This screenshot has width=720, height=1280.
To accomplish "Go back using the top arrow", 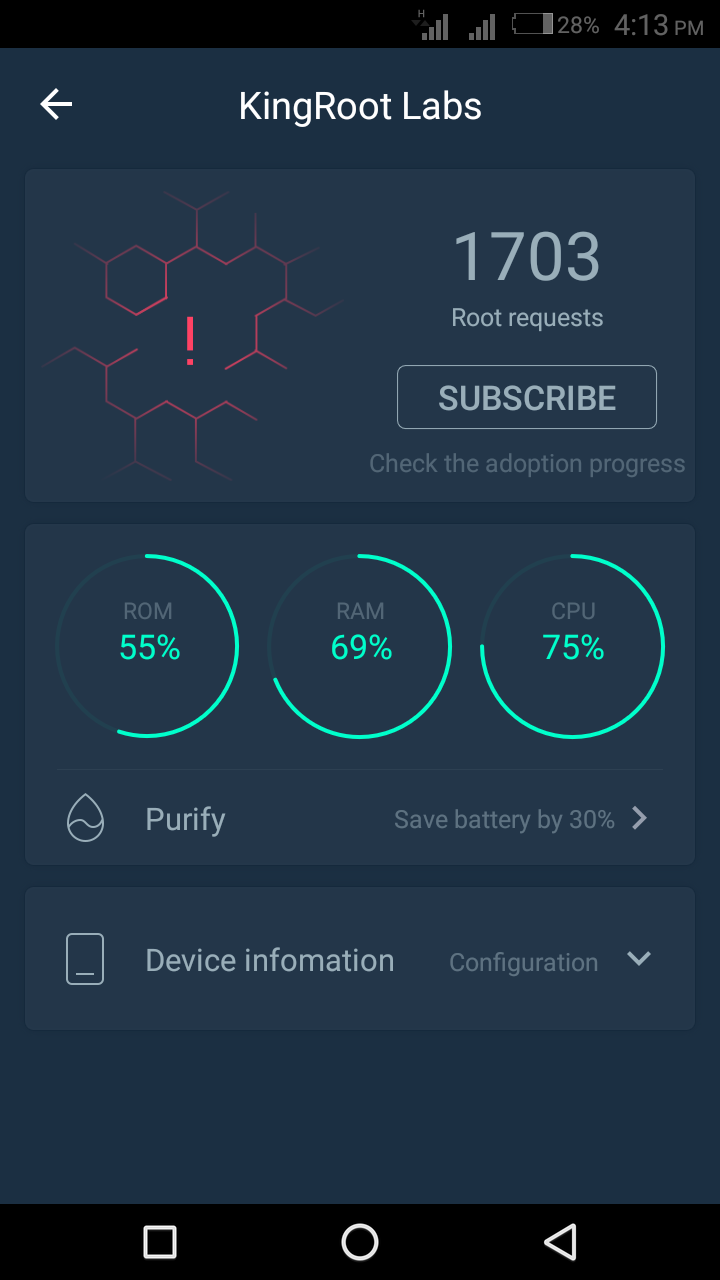I will [x=56, y=105].
